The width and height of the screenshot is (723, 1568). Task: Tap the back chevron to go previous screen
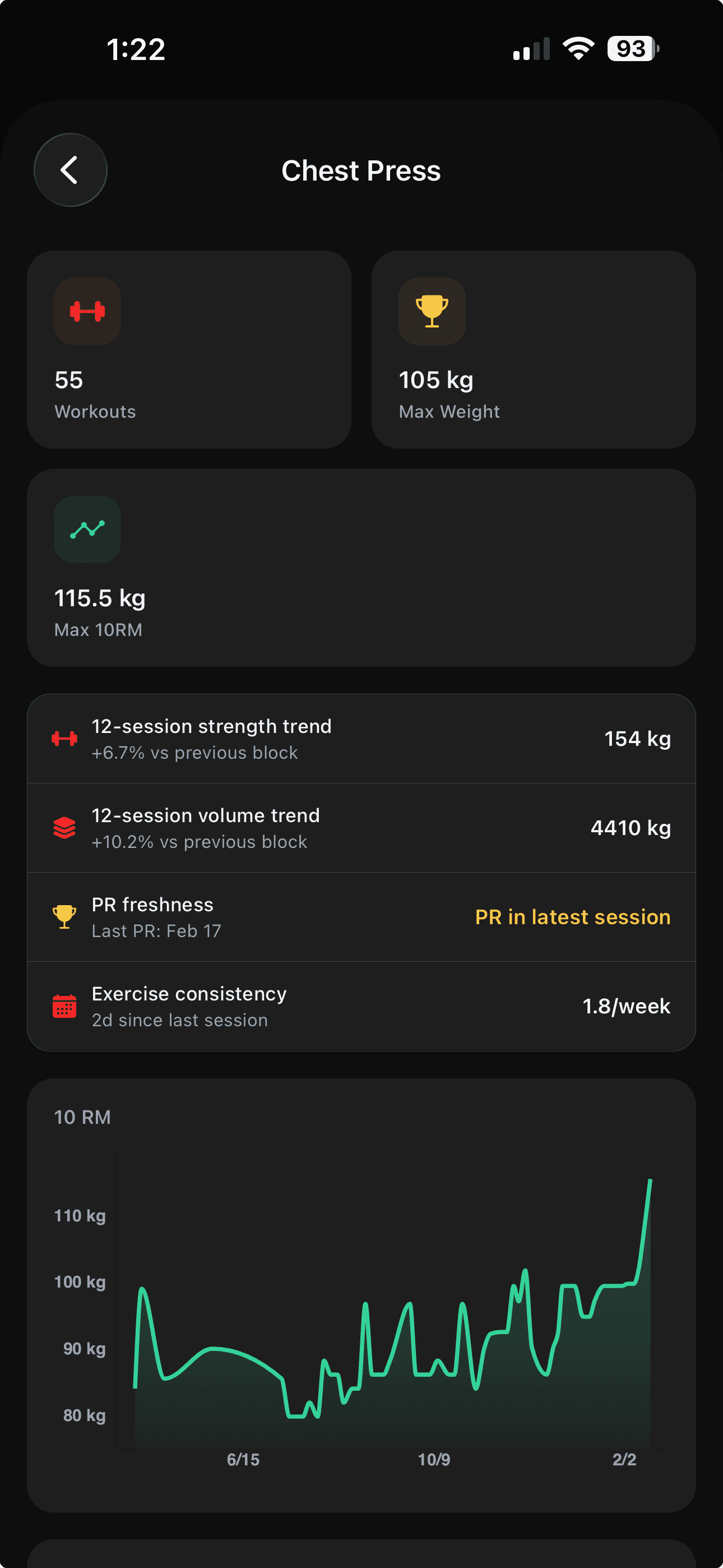pyautogui.click(x=70, y=170)
